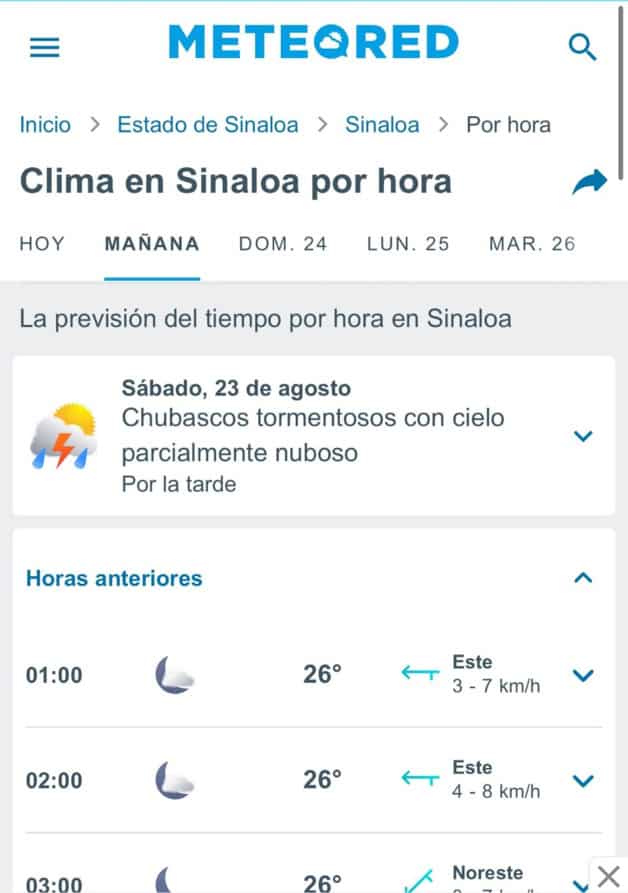Select the MAÑANA tab
The height and width of the screenshot is (893, 628).
[152, 244]
